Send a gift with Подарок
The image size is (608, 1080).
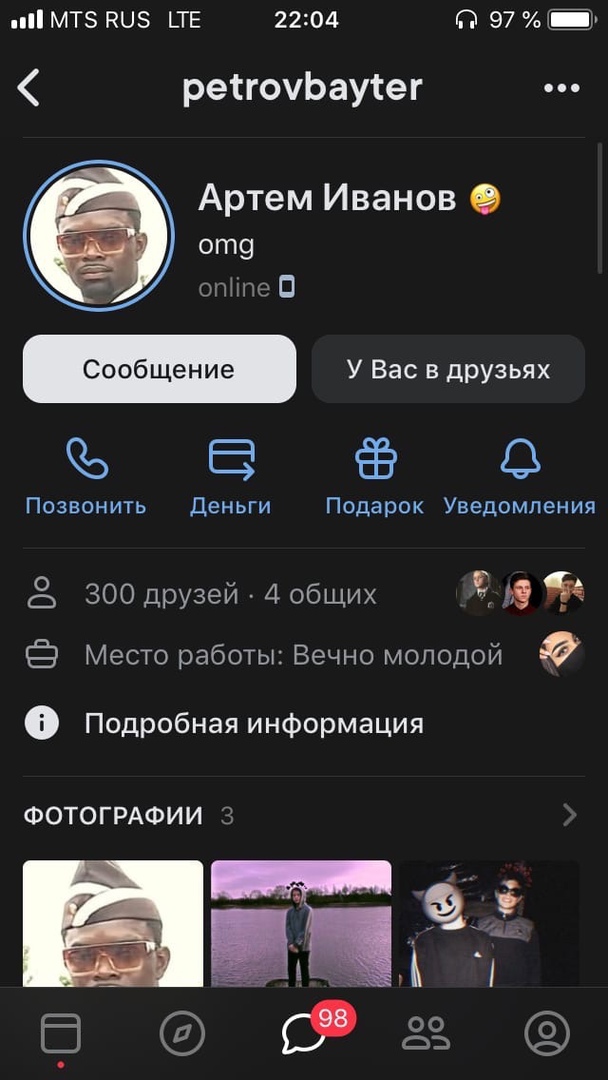pyautogui.click(x=375, y=477)
